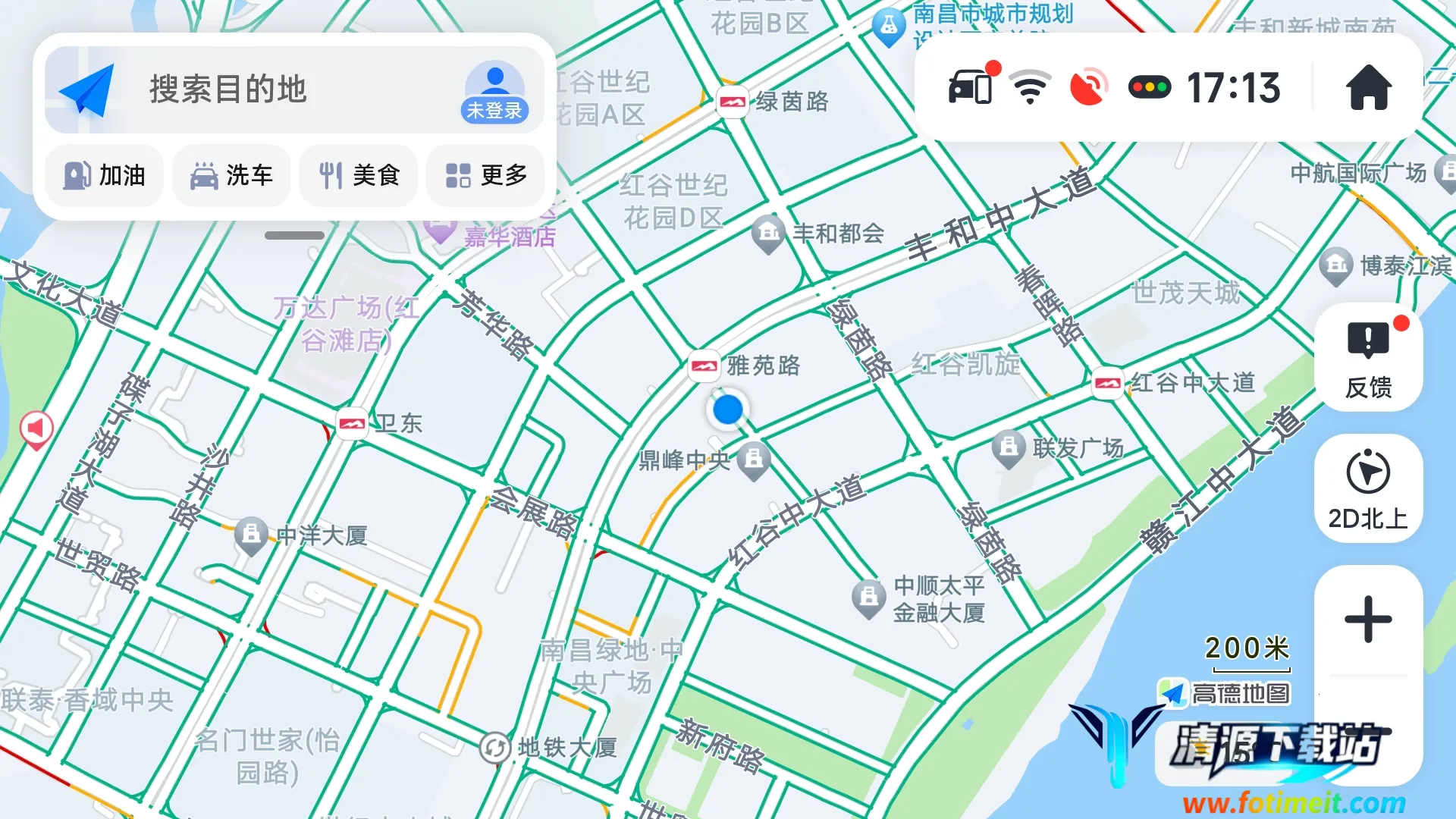
Task: Open the not-logged-in profile avatar
Action: pos(494,91)
